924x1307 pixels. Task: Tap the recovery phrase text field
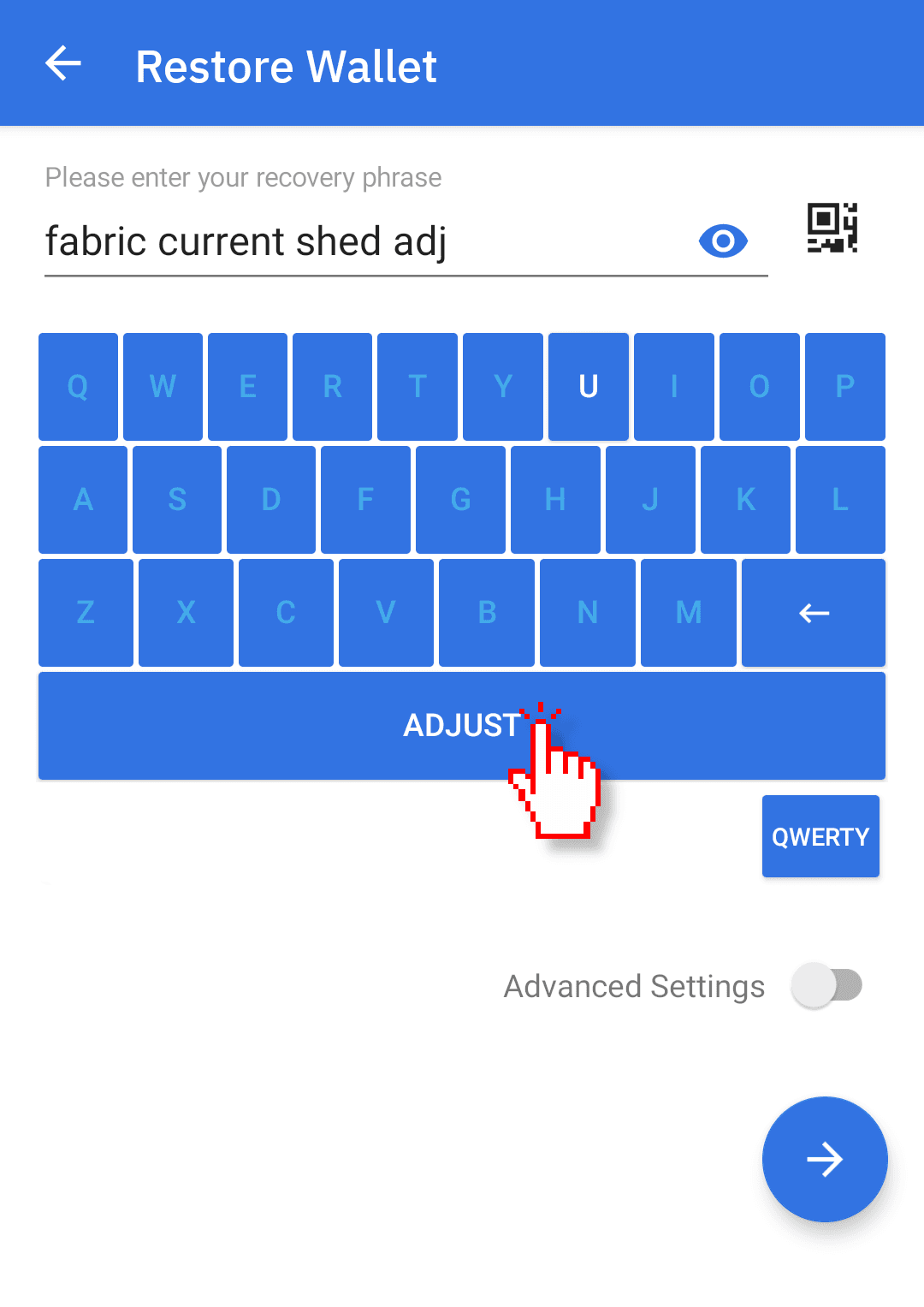tap(359, 242)
